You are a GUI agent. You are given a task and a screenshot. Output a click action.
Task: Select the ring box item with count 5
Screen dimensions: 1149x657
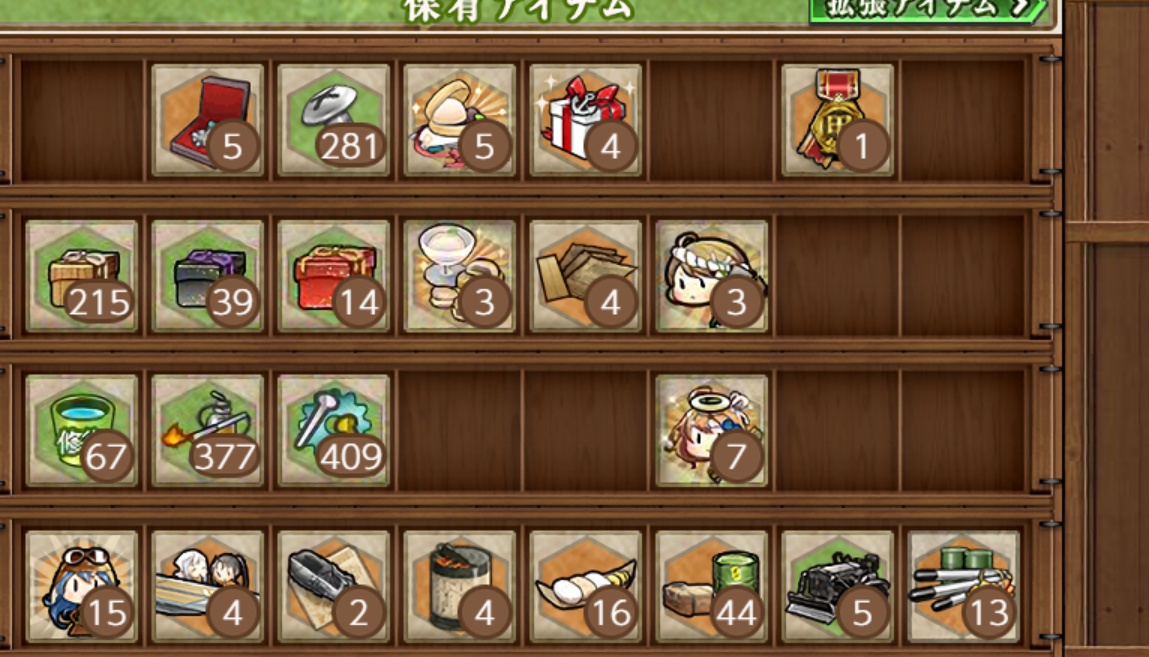(208, 120)
